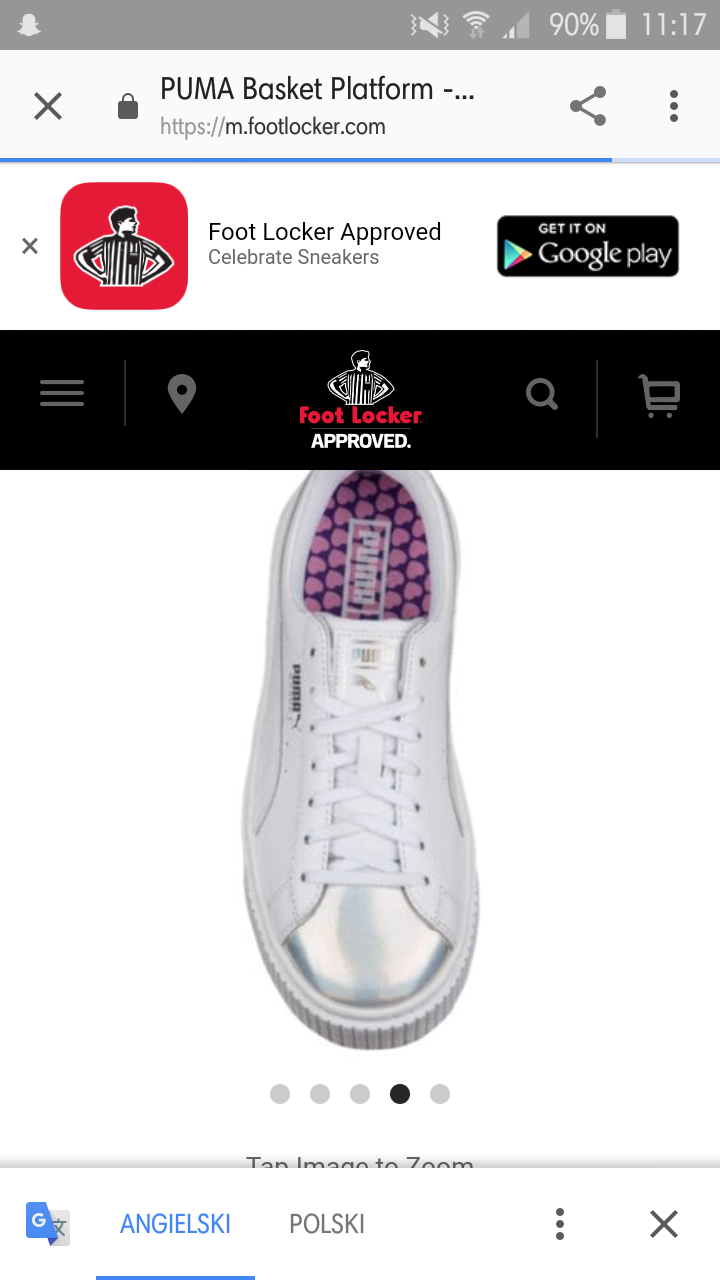Switch translation to Polski
The width and height of the screenshot is (720, 1280).
click(327, 1224)
